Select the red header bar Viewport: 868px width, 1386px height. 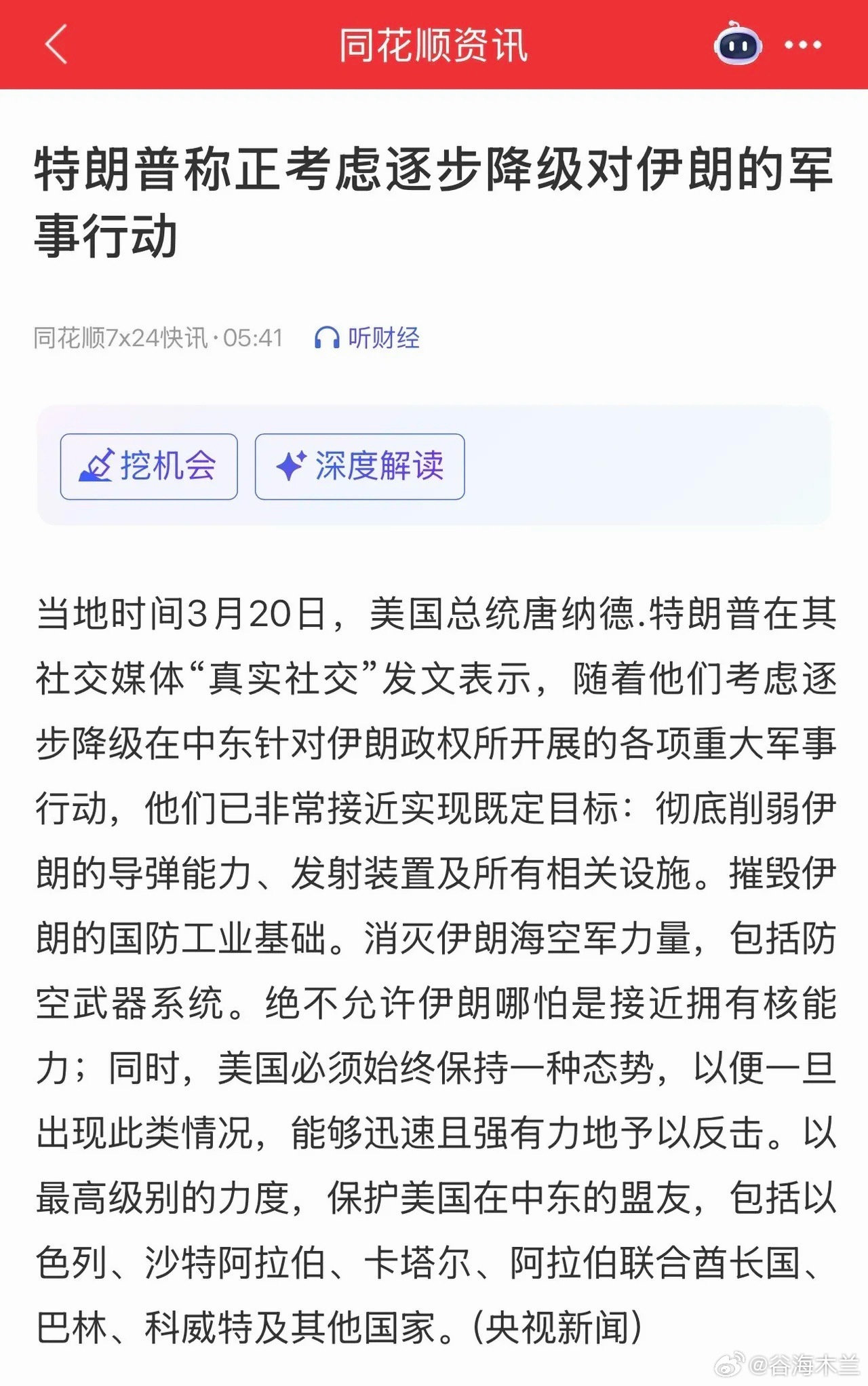(434, 45)
